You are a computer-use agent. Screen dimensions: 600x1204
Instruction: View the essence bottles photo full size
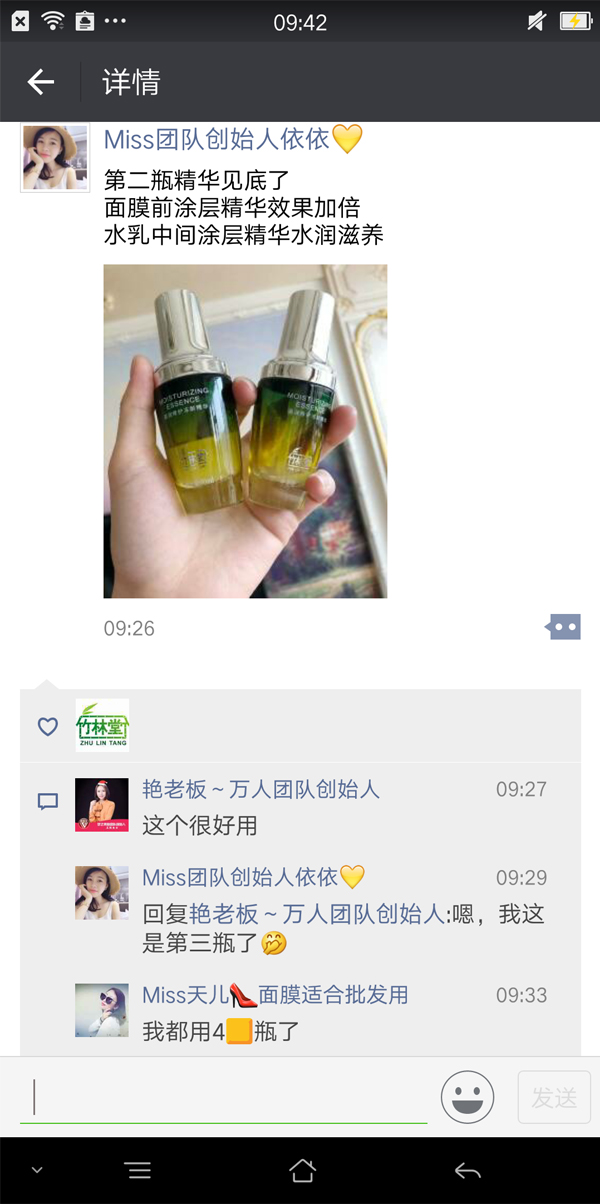245,431
